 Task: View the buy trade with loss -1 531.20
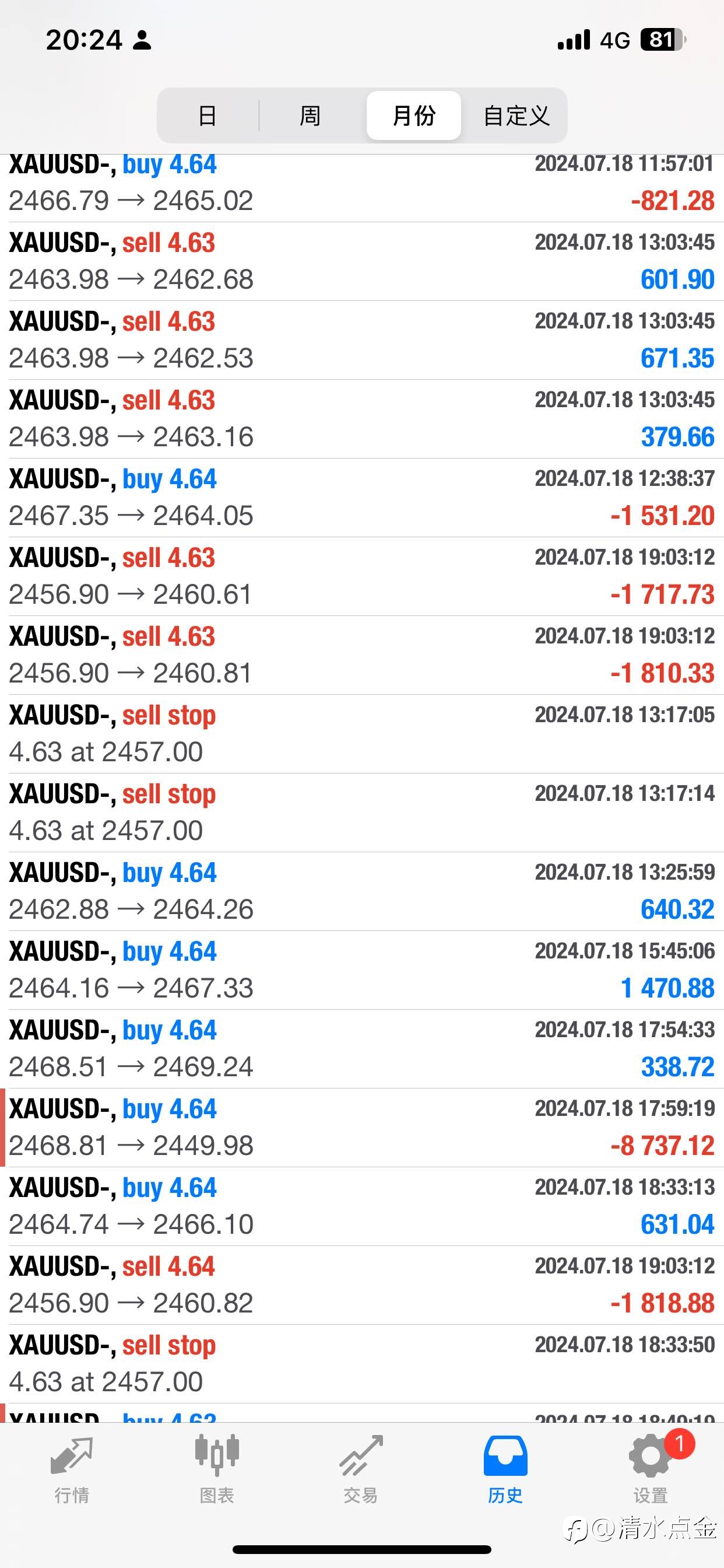coord(362,498)
